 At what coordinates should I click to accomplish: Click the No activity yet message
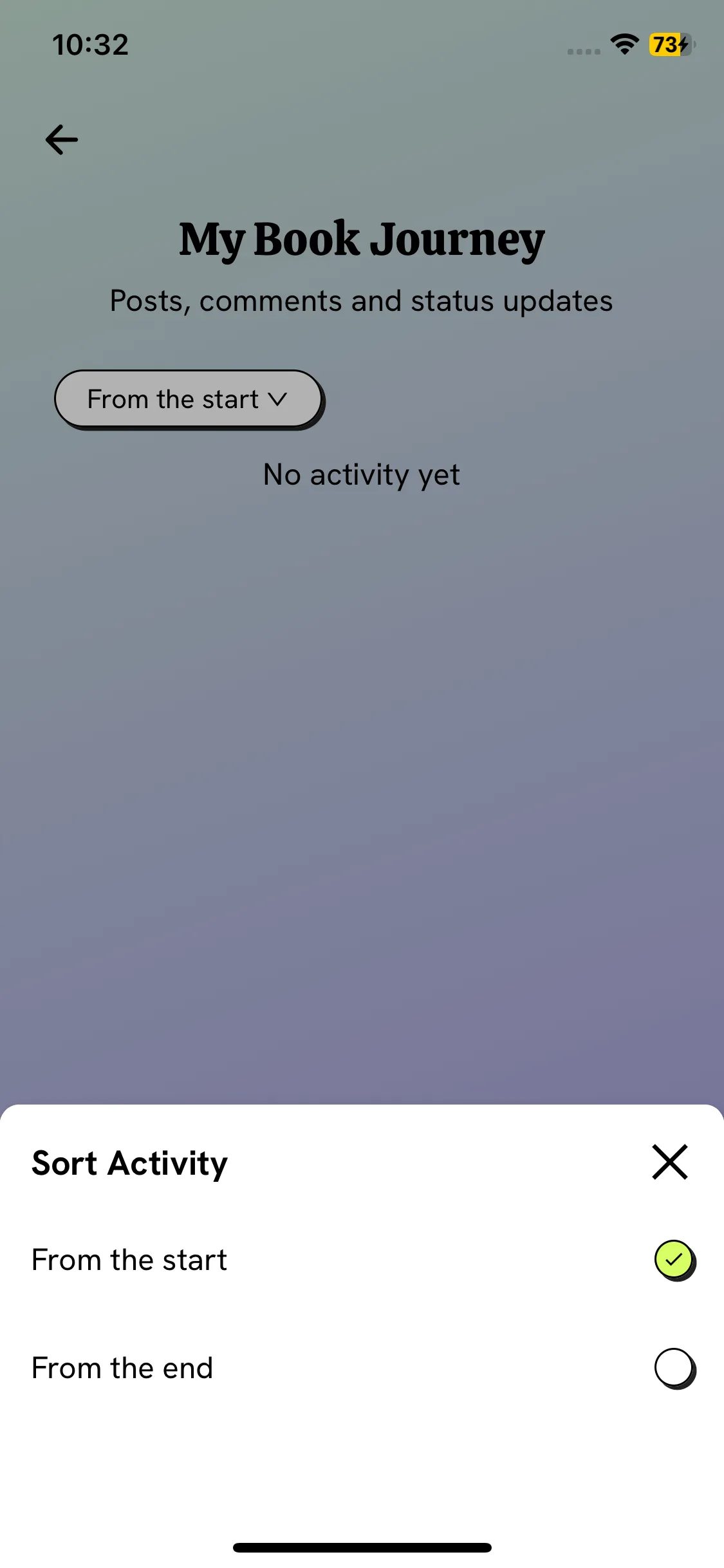coord(360,474)
